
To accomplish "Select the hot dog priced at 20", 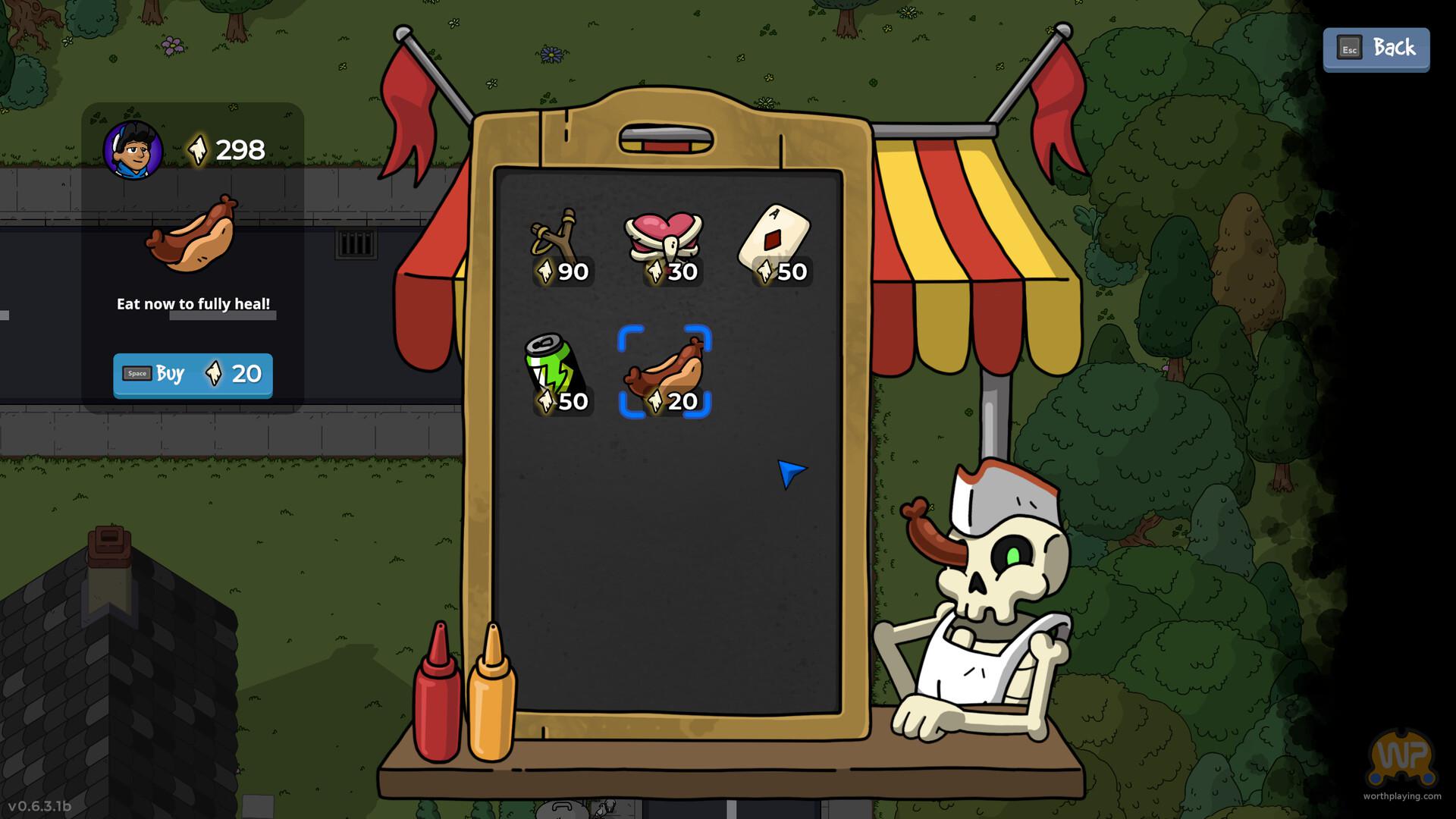I will (x=665, y=372).
